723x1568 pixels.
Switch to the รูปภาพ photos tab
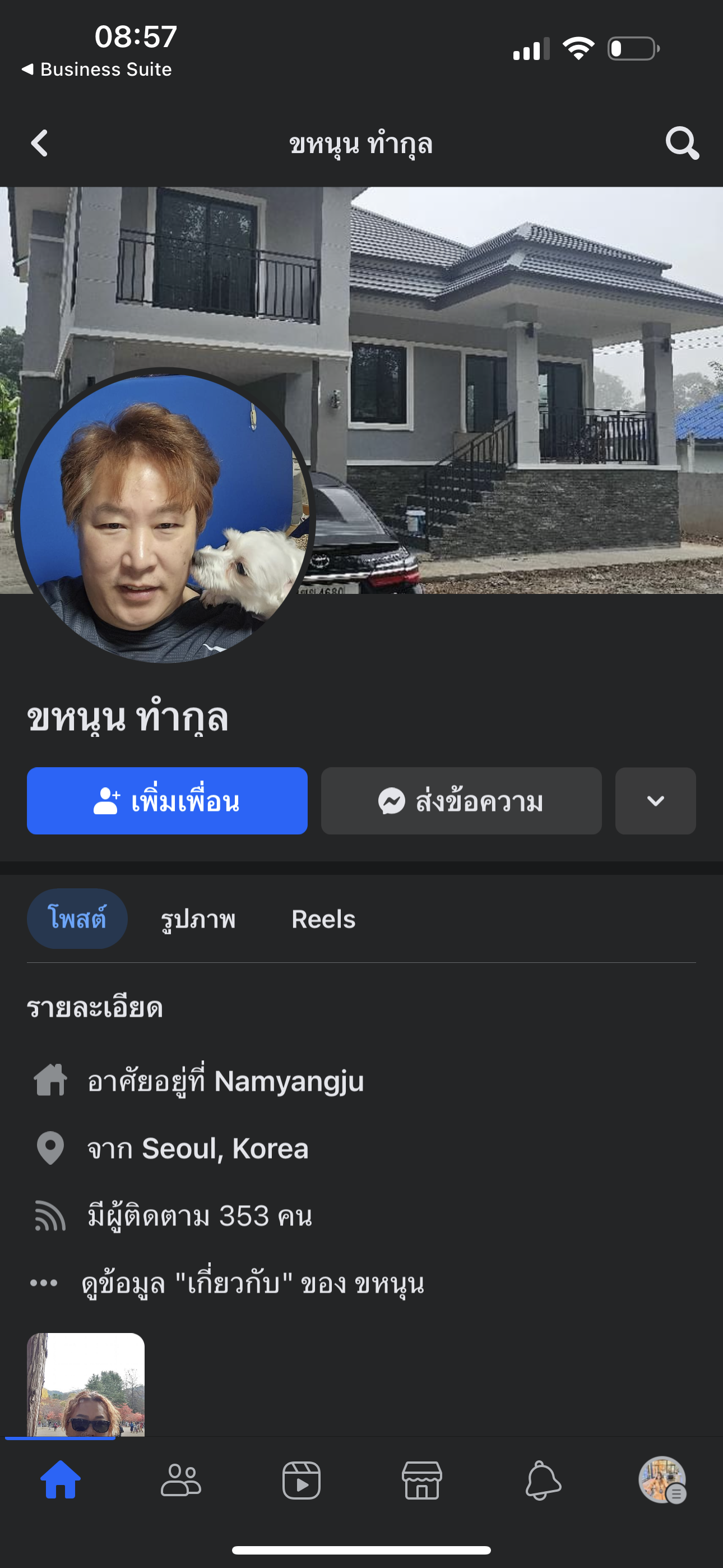(x=198, y=919)
